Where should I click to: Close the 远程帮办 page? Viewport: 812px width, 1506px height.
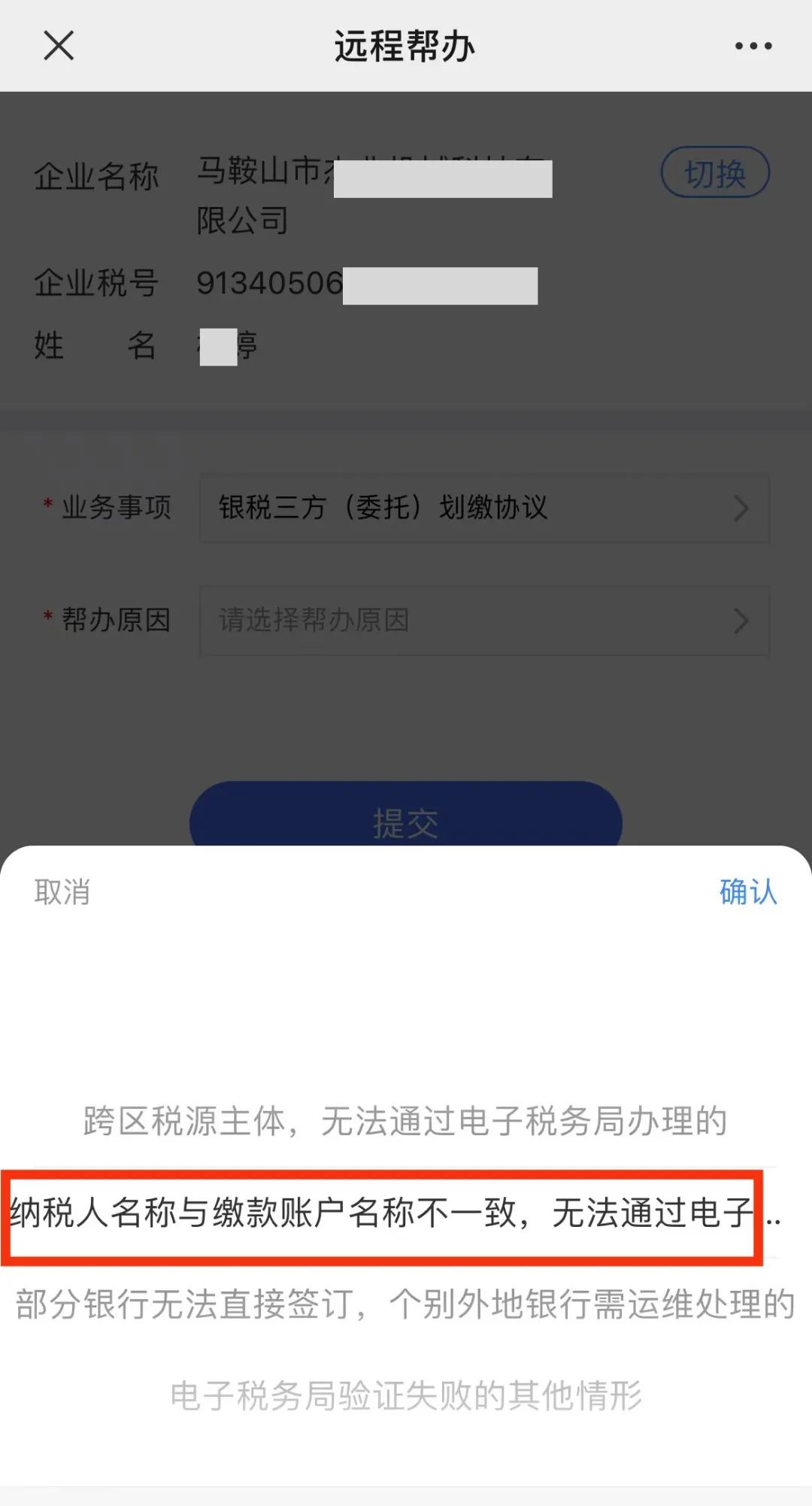coord(59,45)
